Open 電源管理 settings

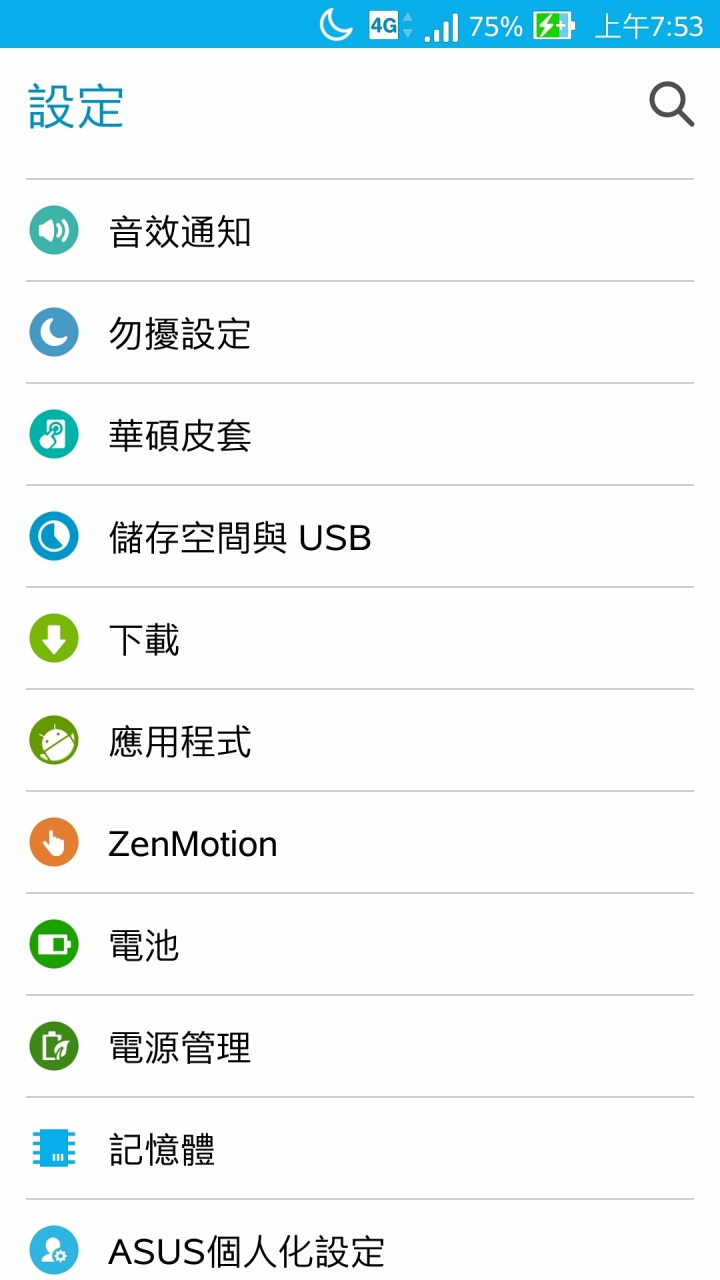coord(360,1047)
